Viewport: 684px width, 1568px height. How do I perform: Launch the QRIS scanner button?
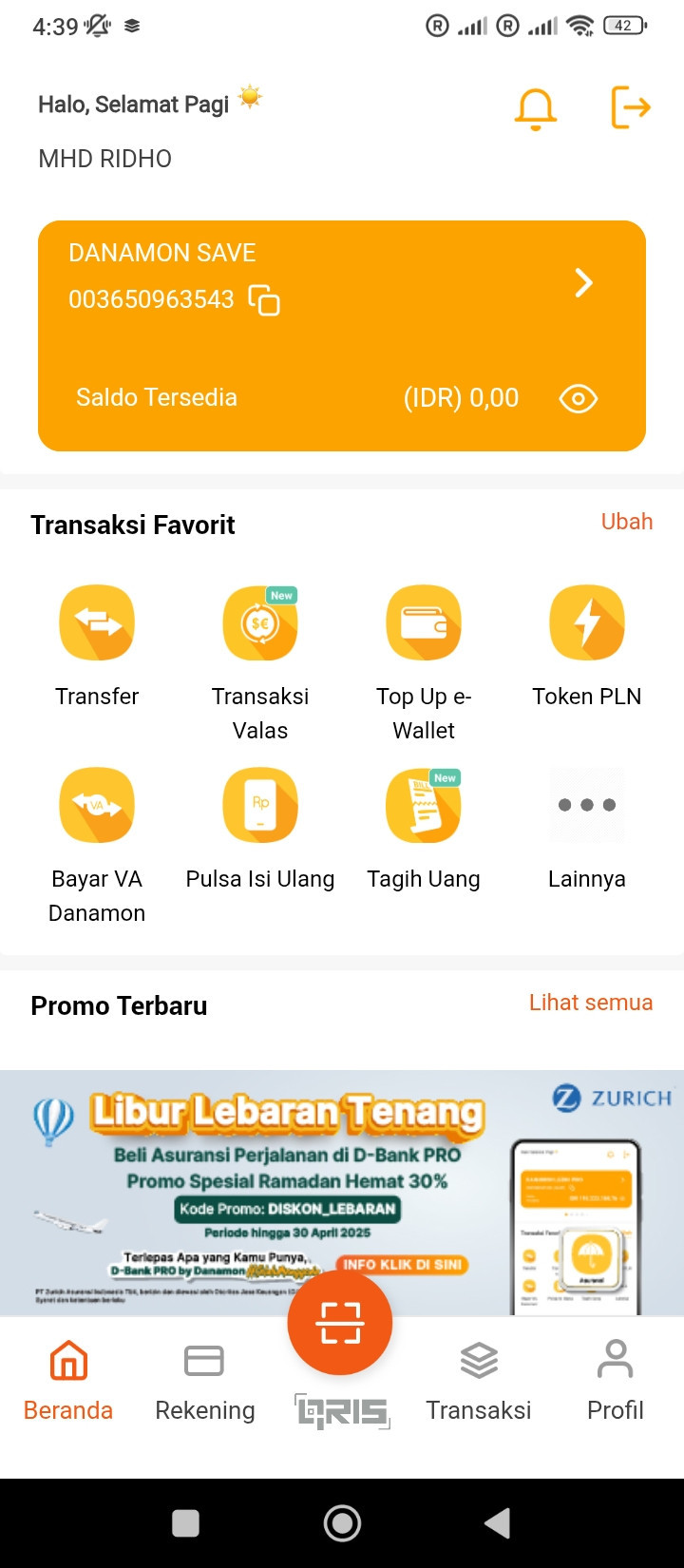tap(340, 1323)
